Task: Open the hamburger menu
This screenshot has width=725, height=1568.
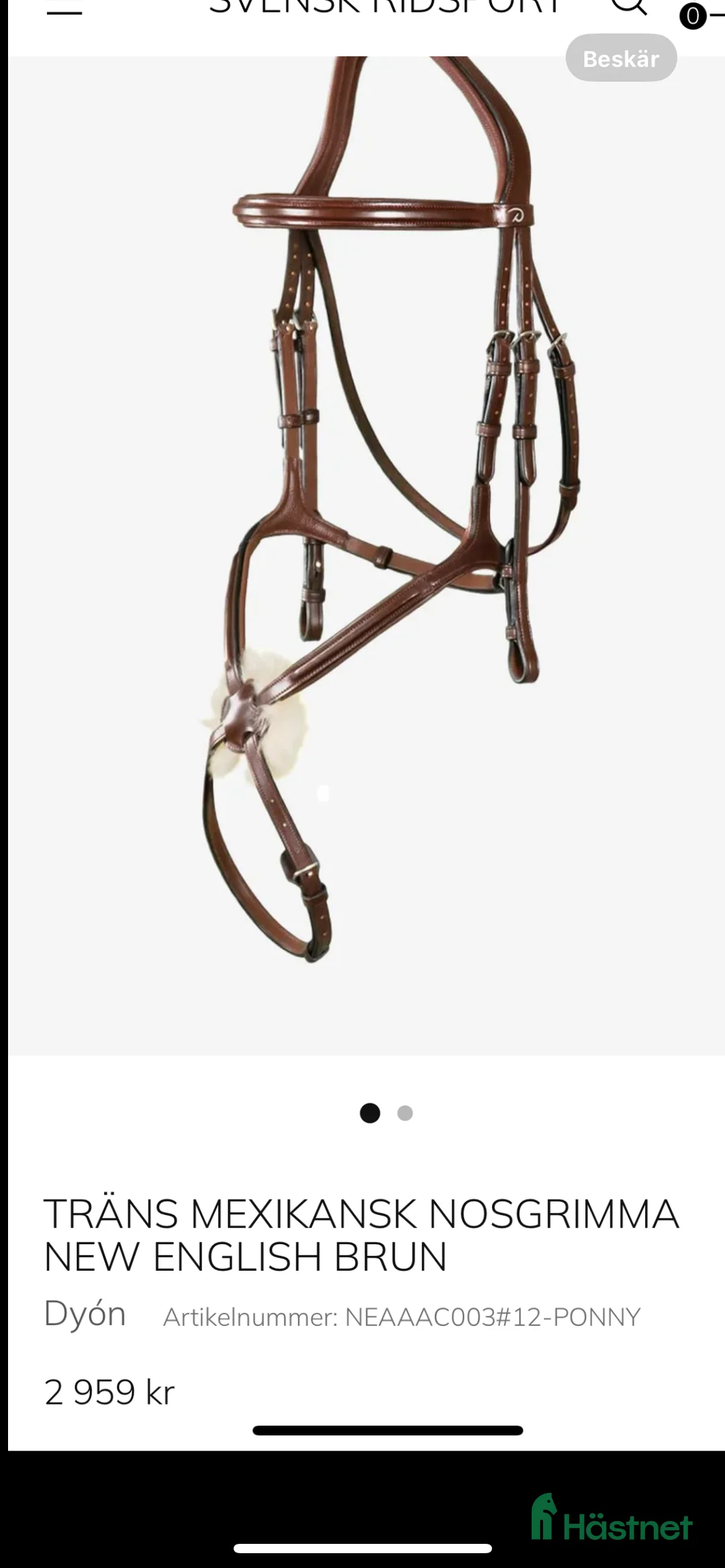Action: tap(64, 9)
